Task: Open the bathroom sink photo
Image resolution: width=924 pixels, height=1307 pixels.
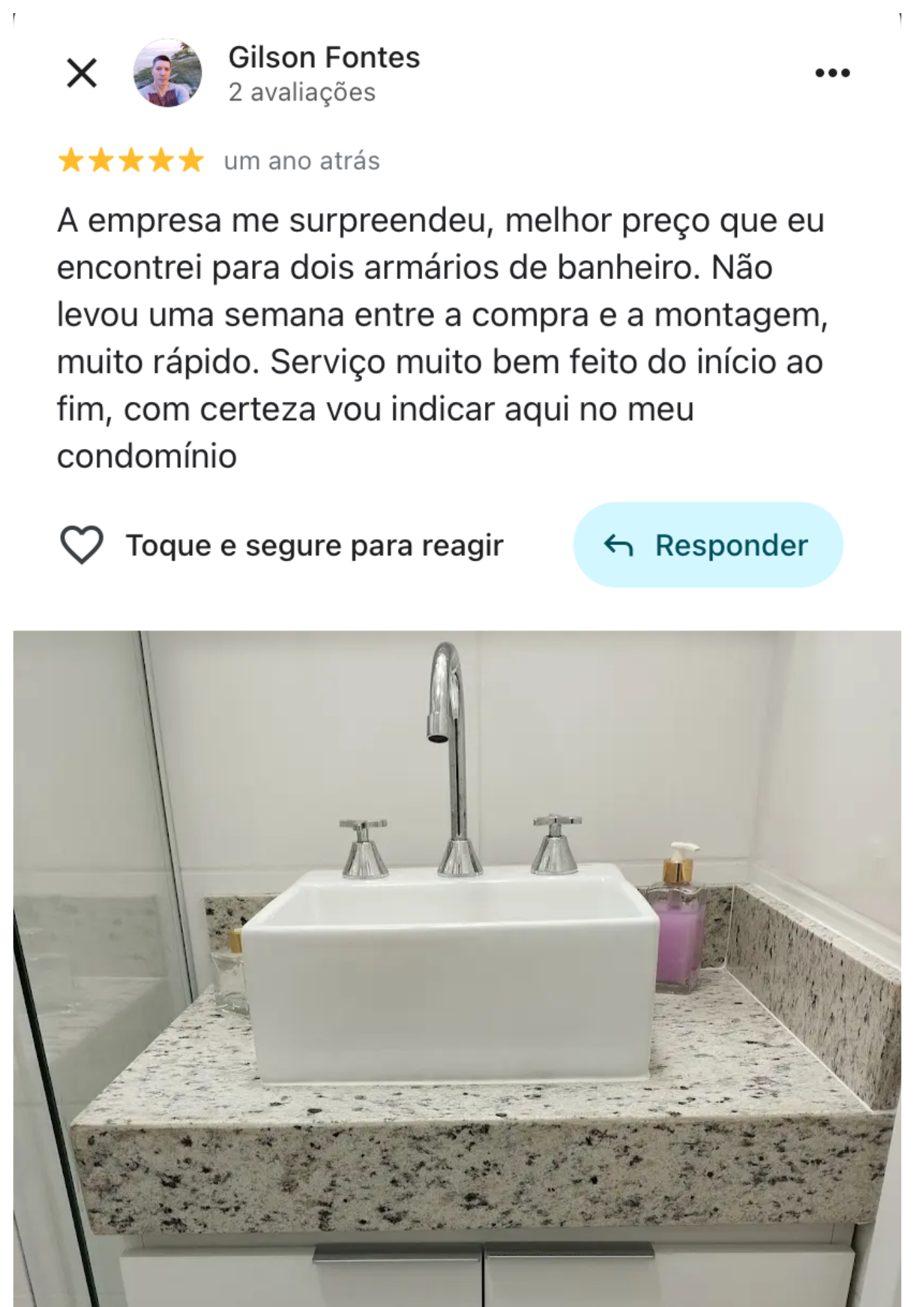Action: 457,967
